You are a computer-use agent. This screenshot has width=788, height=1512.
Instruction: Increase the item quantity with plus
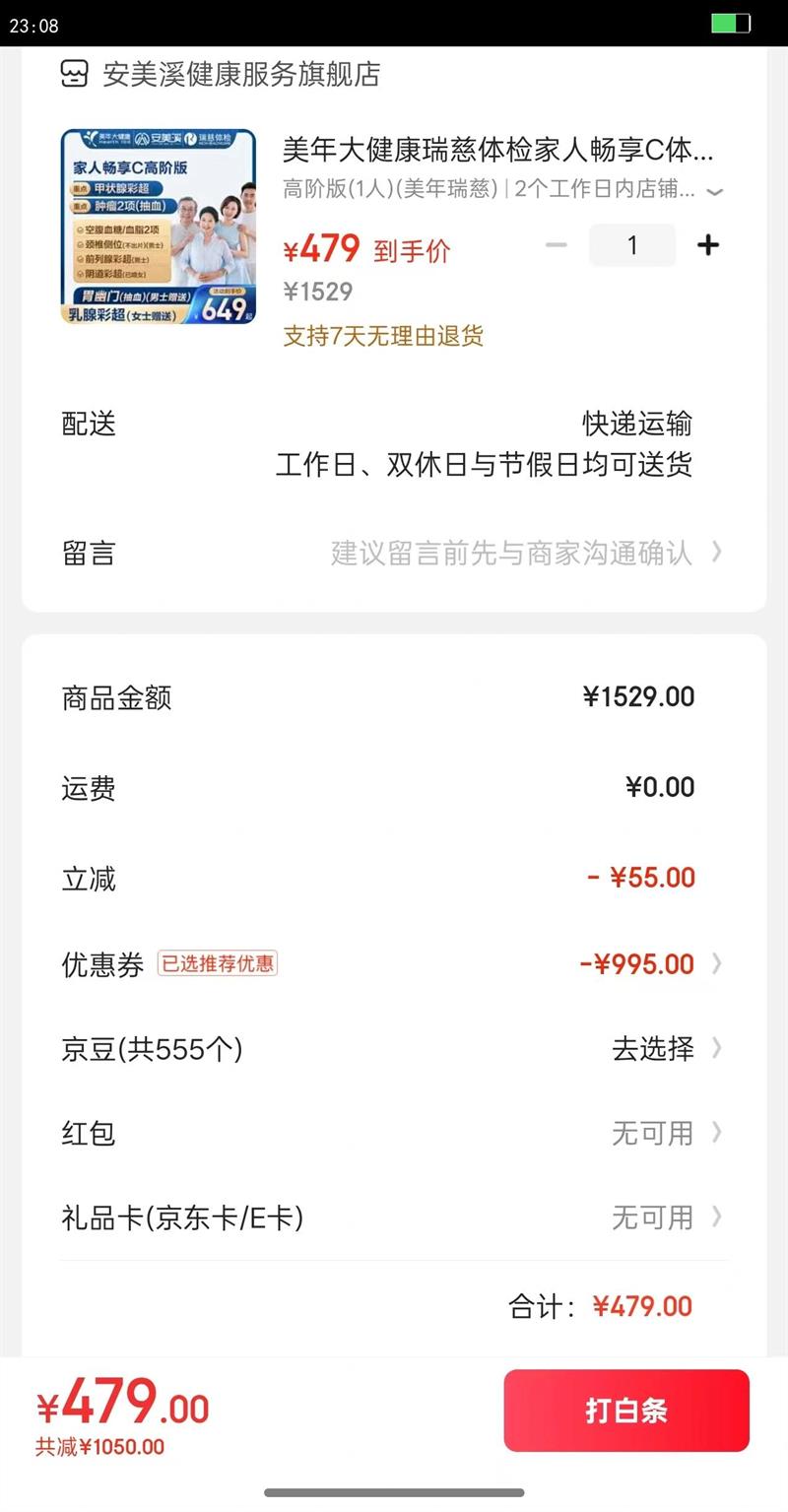707,245
